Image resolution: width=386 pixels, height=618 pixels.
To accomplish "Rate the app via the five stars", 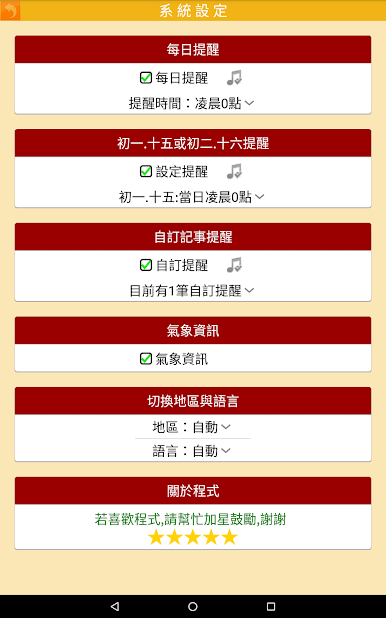I will [193, 537].
